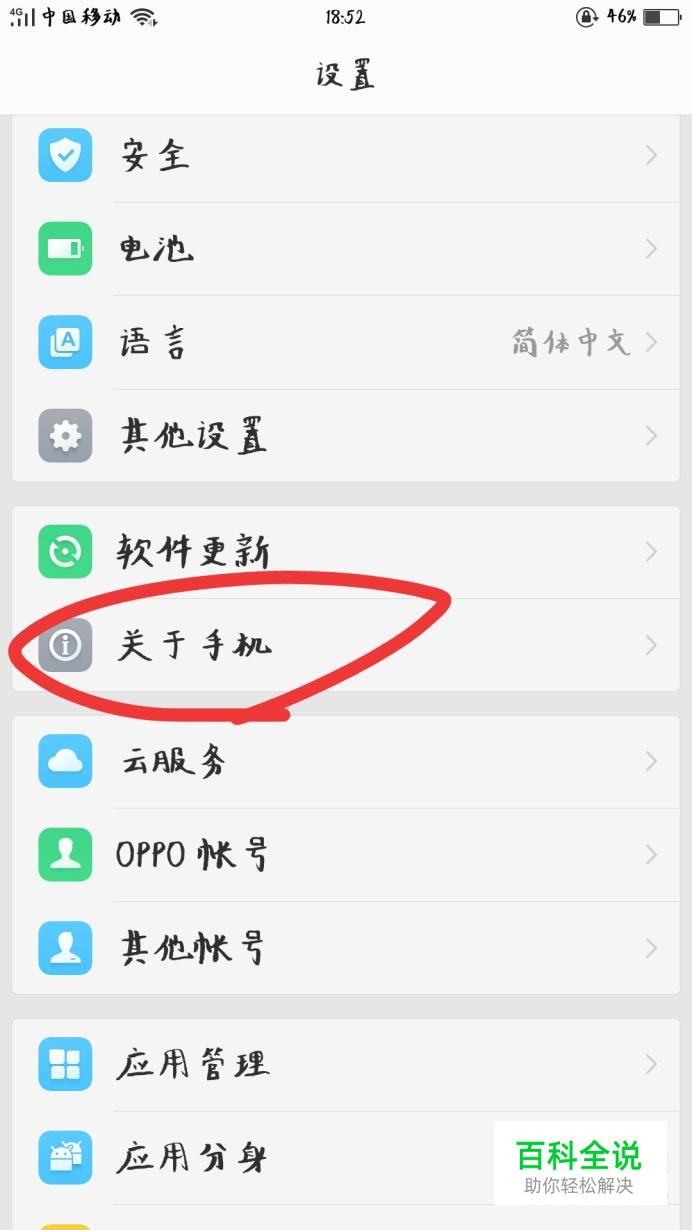
Task: Open 关于手机 (About phone)
Action: click(345, 645)
